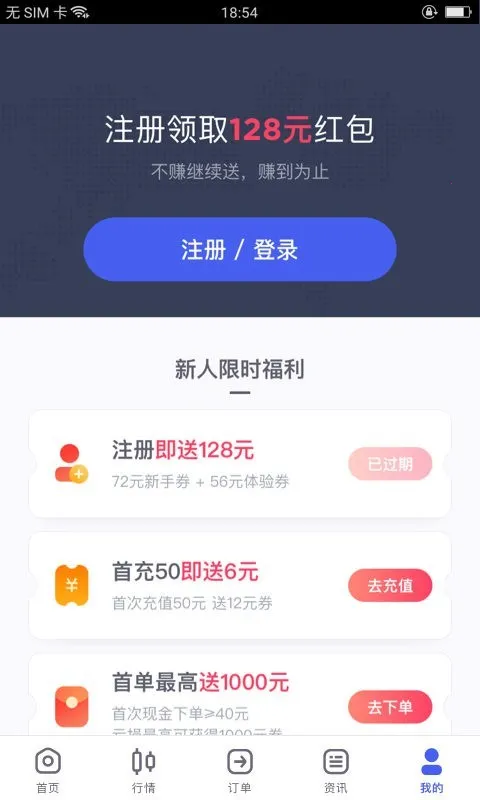Open the 资讯 tab

point(336,770)
